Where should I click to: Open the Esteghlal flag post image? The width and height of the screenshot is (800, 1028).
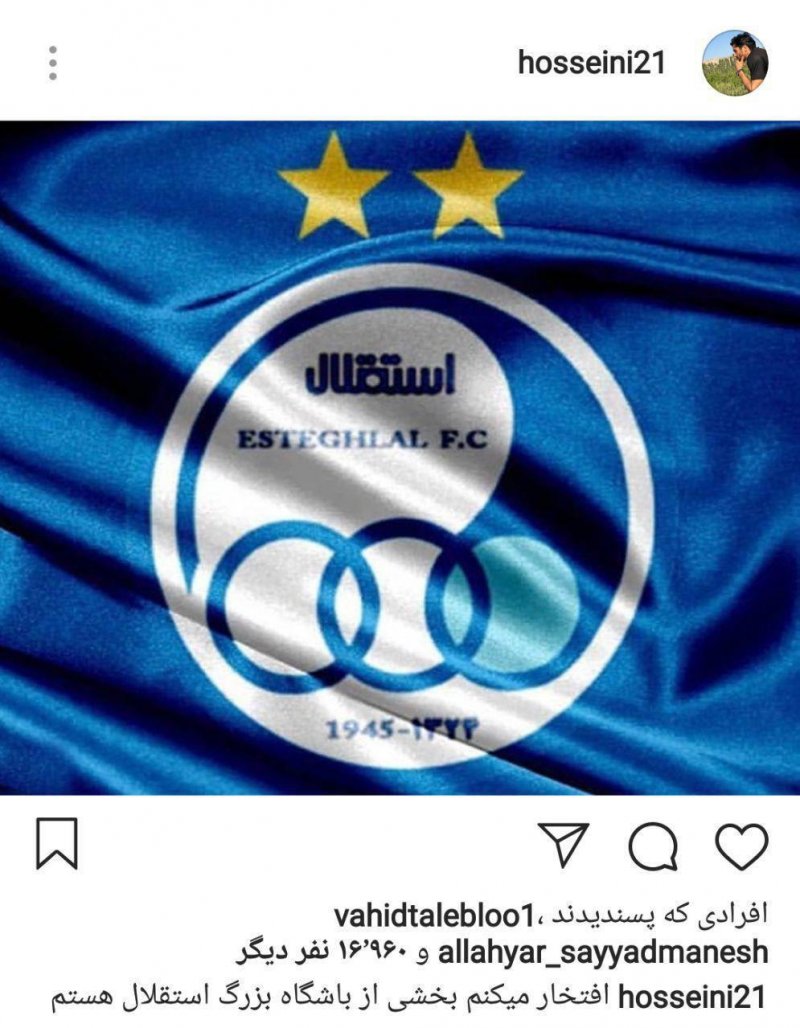pos(400,457)
